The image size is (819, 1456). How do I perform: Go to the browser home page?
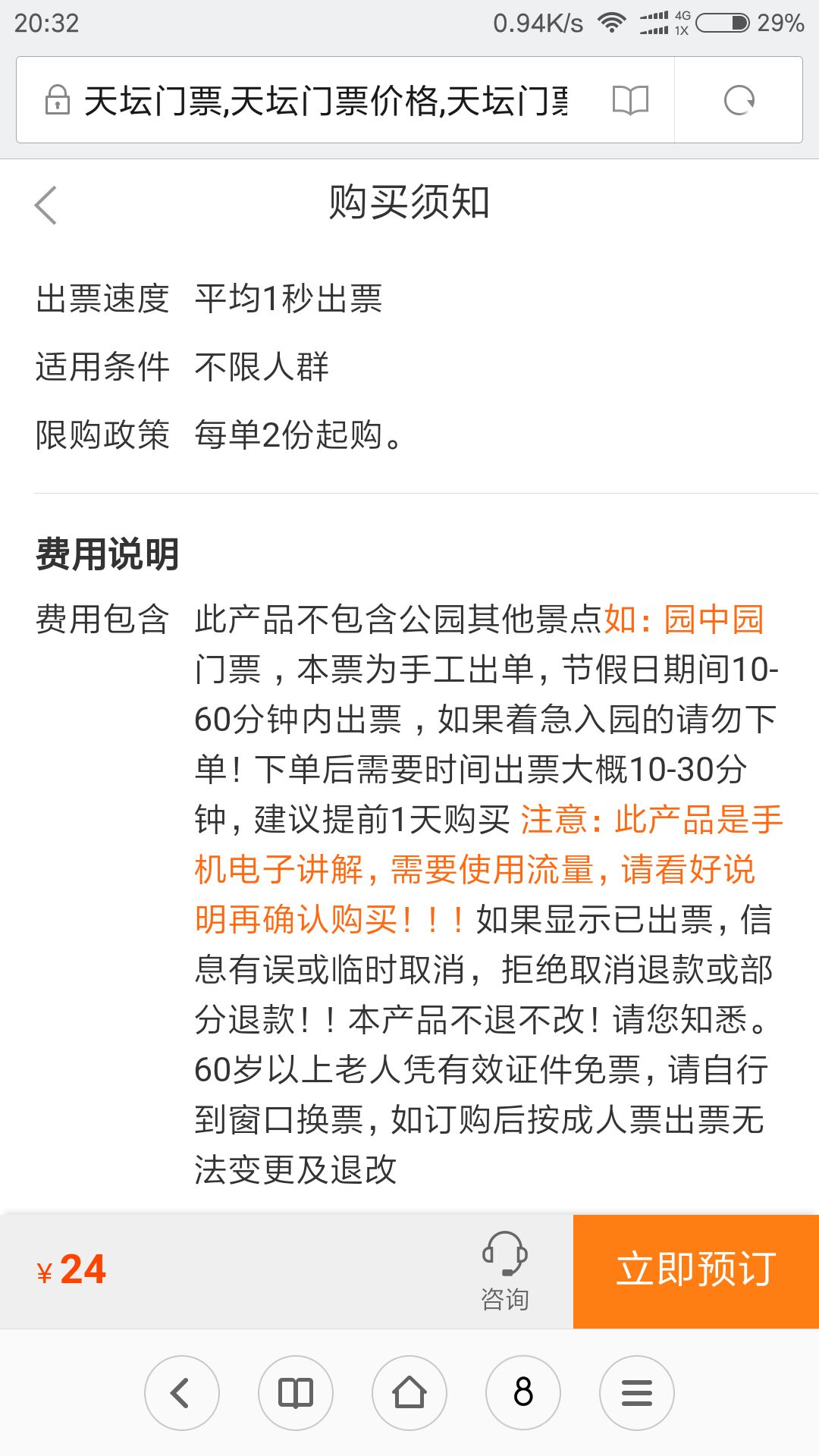click(409, 1393)
